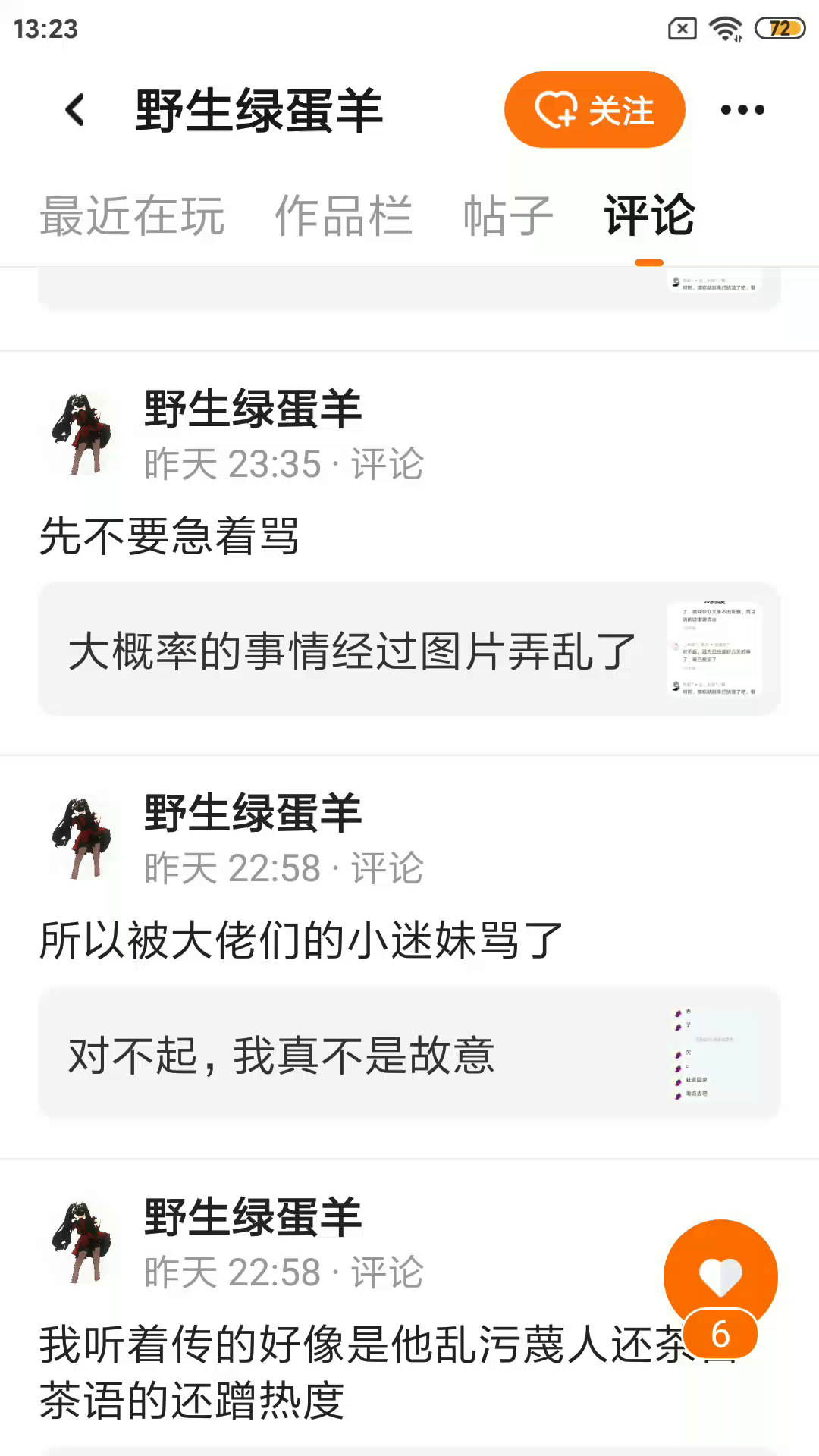Screen dimensions: 819x1456
Task: Open the quoted post 大概率的事情经过图片弄乱了
Action: pyautogui.click(x=409, y=650)
